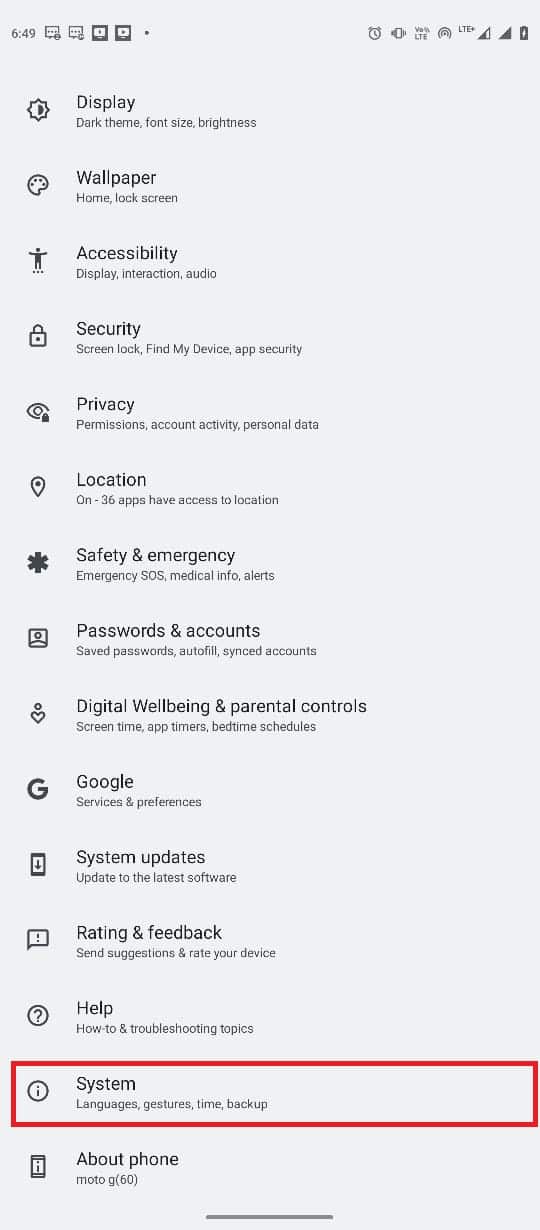
Task: Open Display settings
Action: [270, 111]
